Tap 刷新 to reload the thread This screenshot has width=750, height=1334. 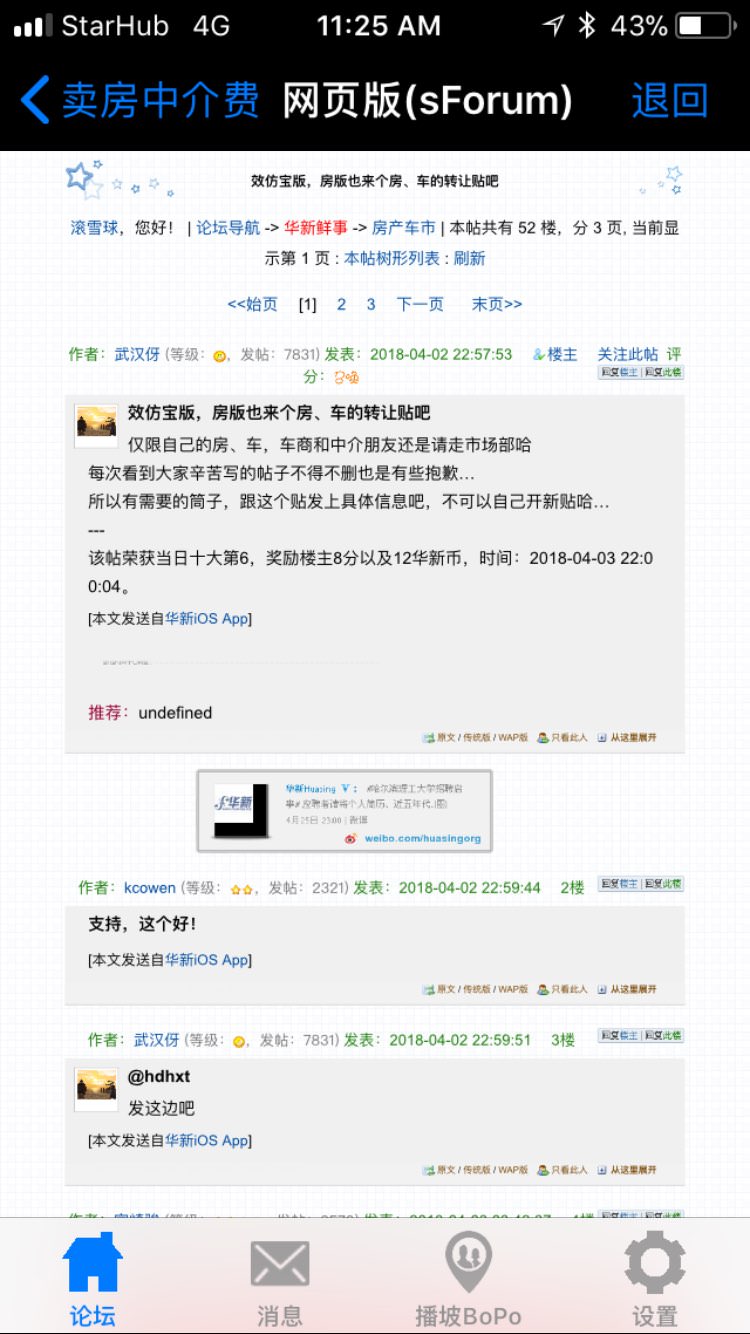pyautogui.click(x=469, y=258)
